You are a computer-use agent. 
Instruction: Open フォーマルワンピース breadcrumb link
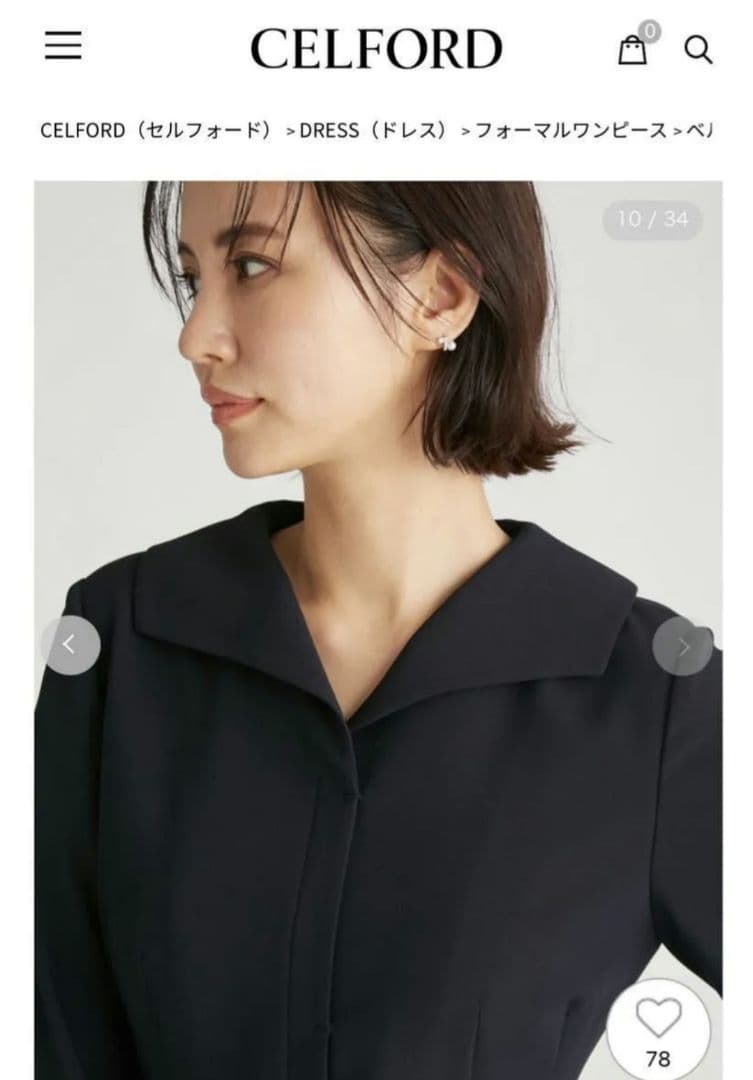[570, 131]
